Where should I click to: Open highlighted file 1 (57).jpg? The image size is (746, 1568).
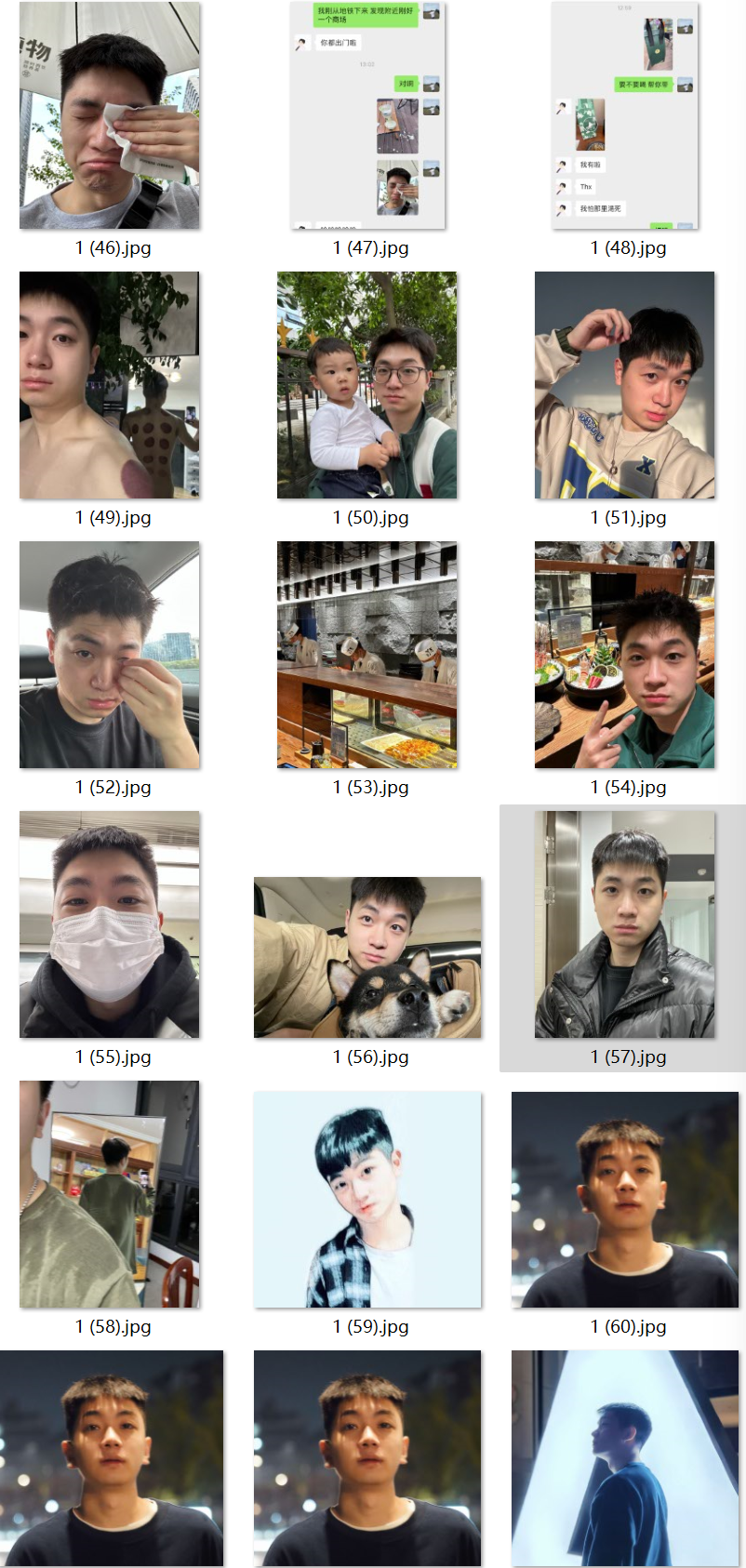625,924
